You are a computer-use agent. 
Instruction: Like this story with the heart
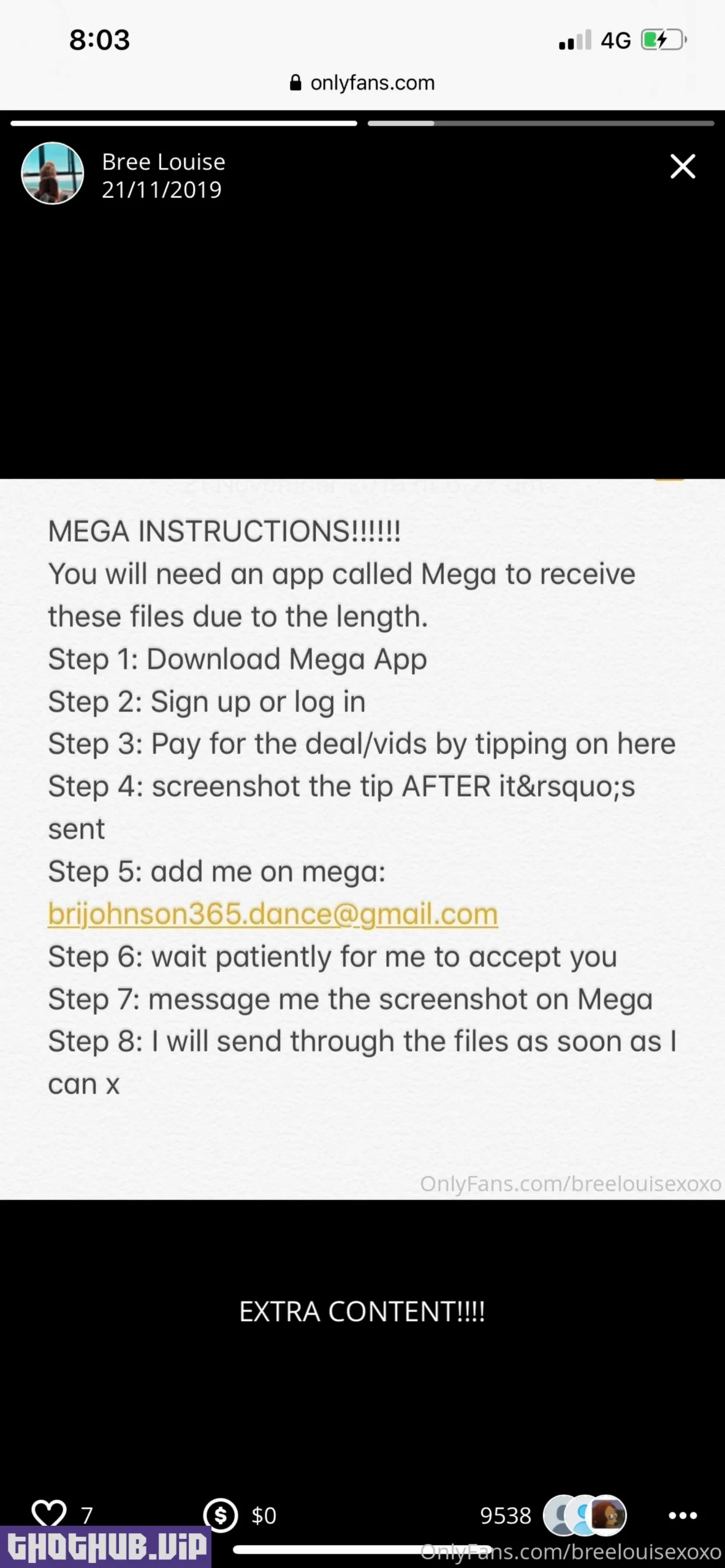pos(49,1513)
